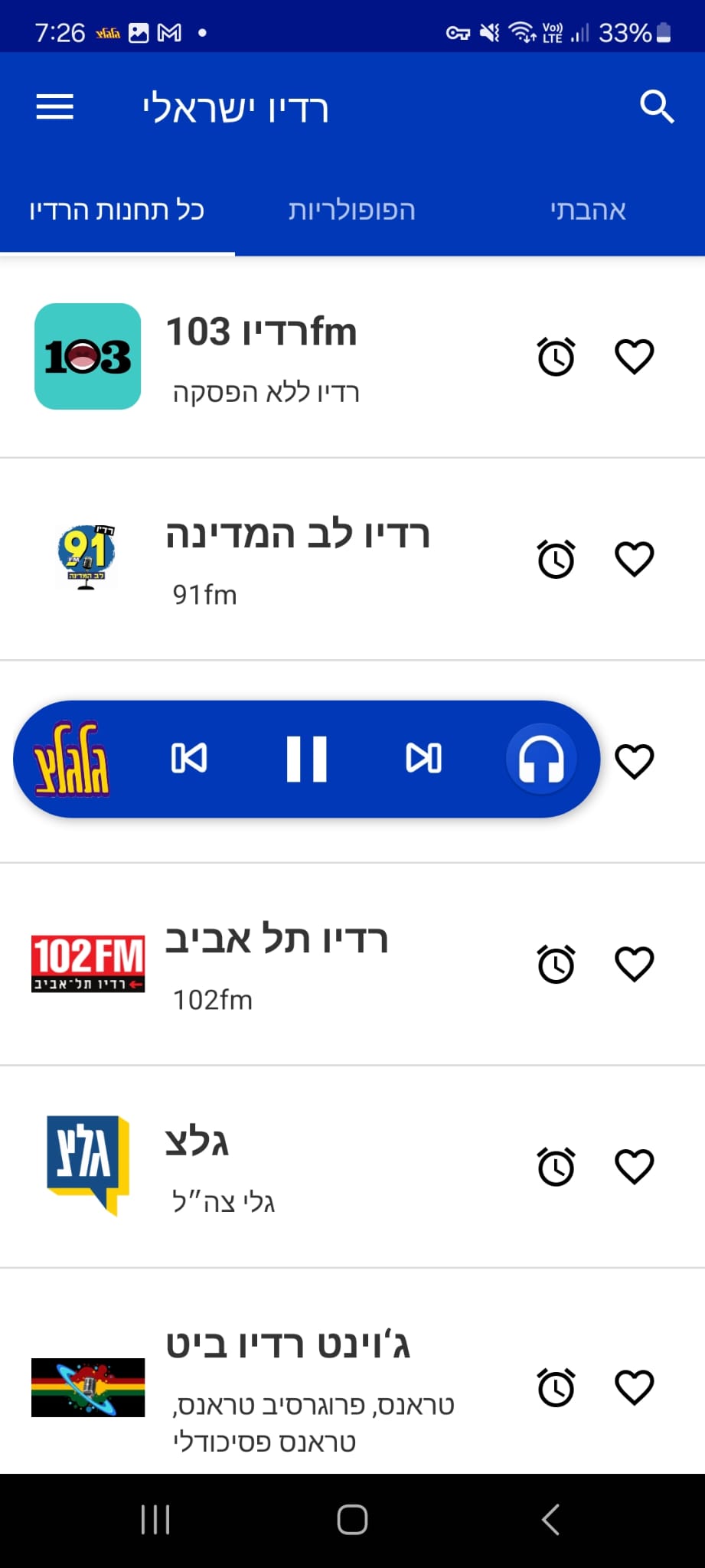Select the כל תחנות הרדיו tab
The image size is (705, 1568).
coord(117,211)
